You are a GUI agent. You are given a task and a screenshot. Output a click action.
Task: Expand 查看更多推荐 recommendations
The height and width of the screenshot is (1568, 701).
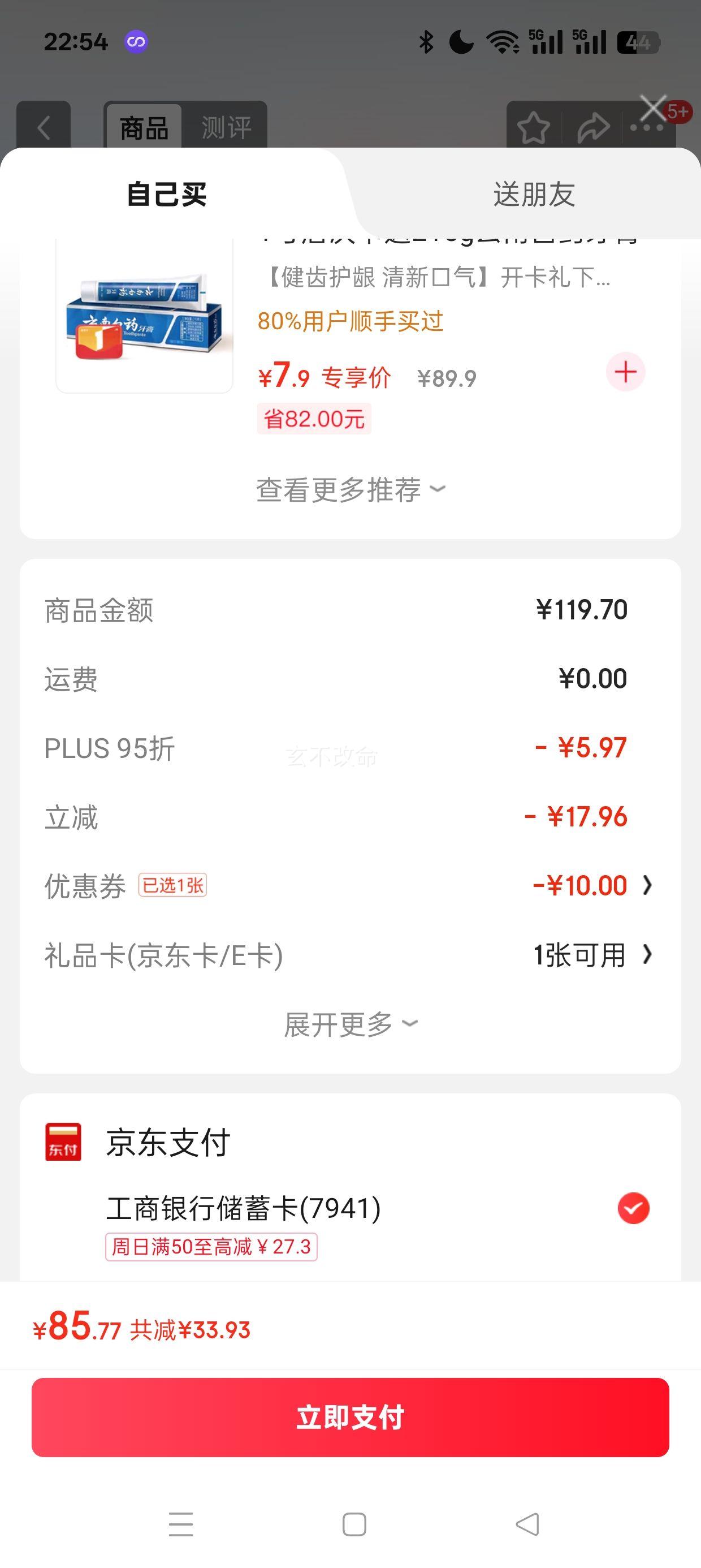point(350,490)
